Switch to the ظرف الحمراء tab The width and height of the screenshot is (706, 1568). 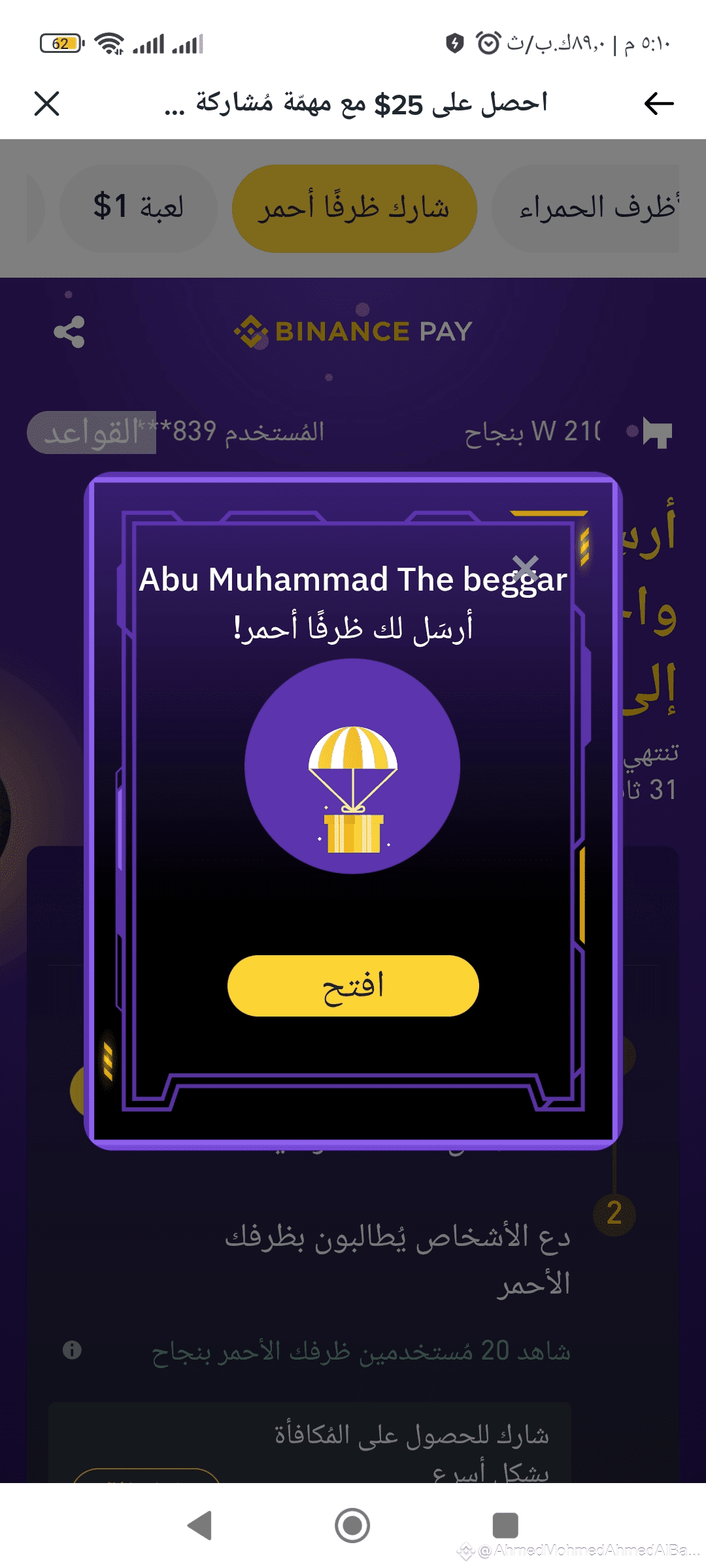click(x=586, y=208)
